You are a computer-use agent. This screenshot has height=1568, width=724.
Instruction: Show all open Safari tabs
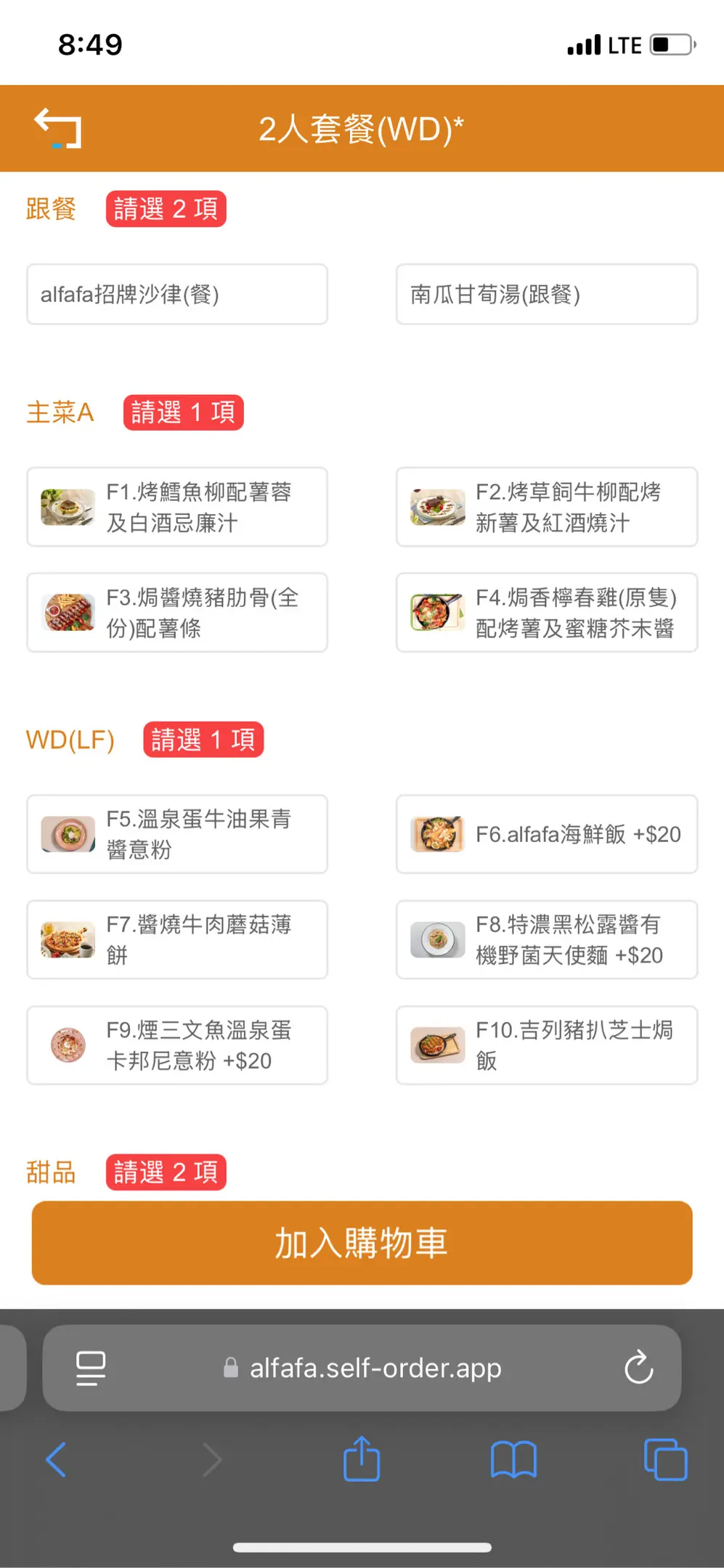point(665,1459)
